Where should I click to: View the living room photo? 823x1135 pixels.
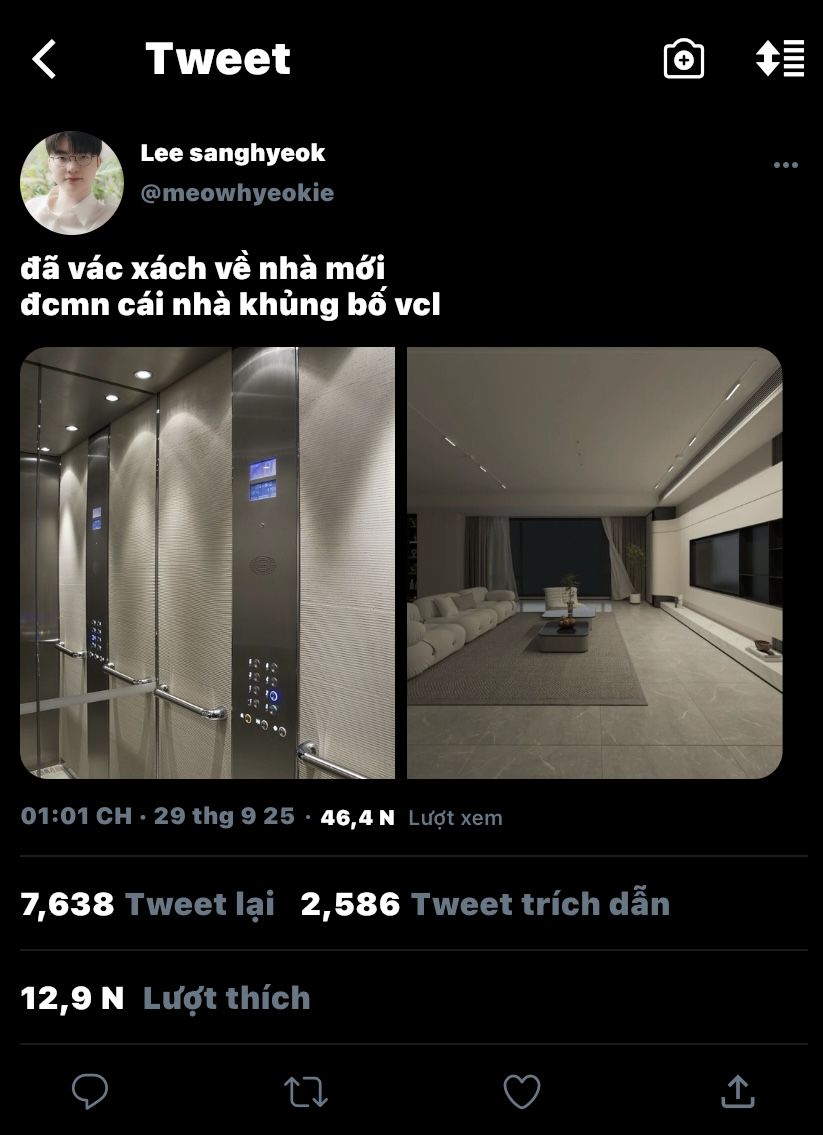point(594,563)
